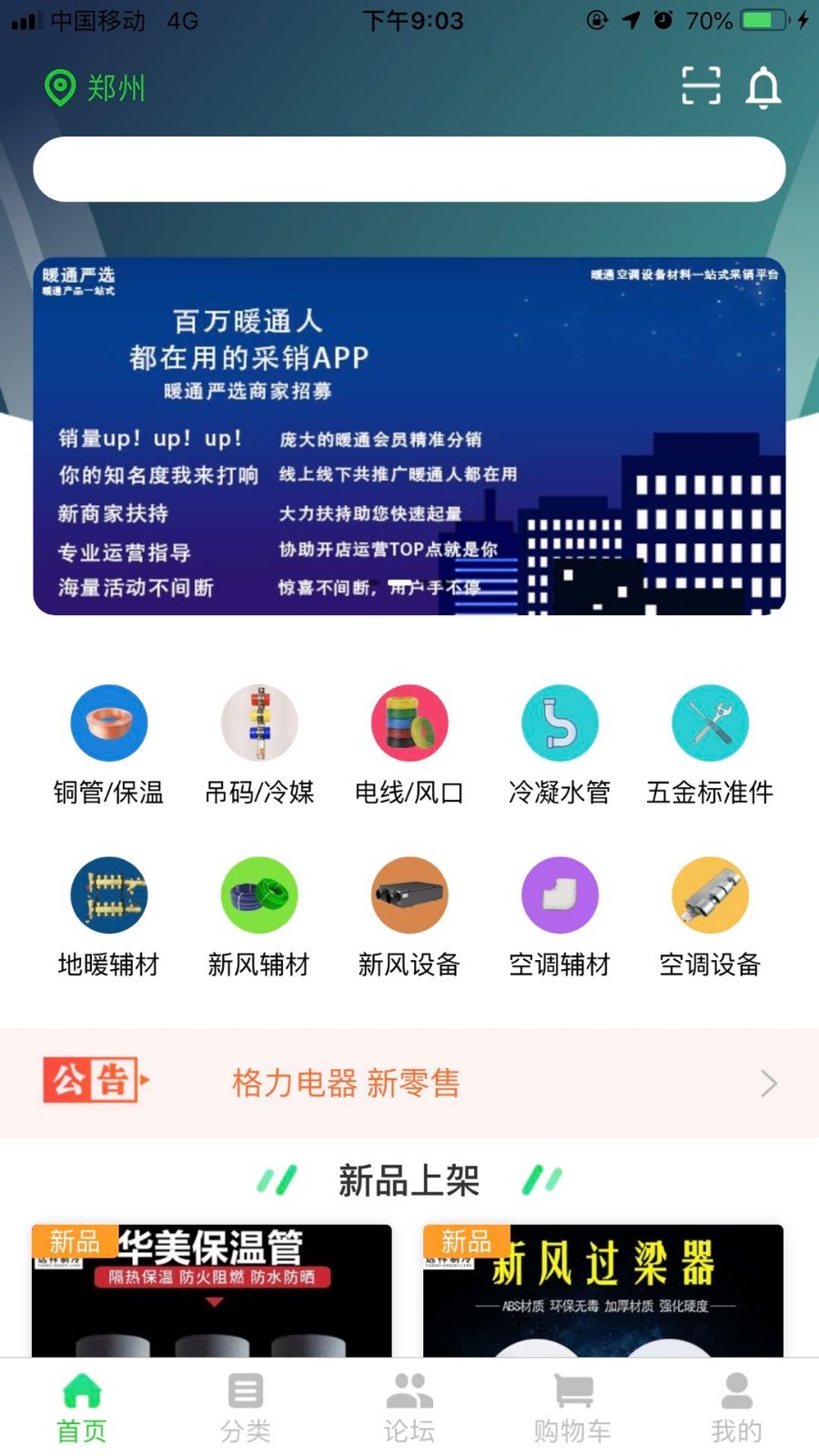Expand the announcement via right chevron

point(767,1085)
